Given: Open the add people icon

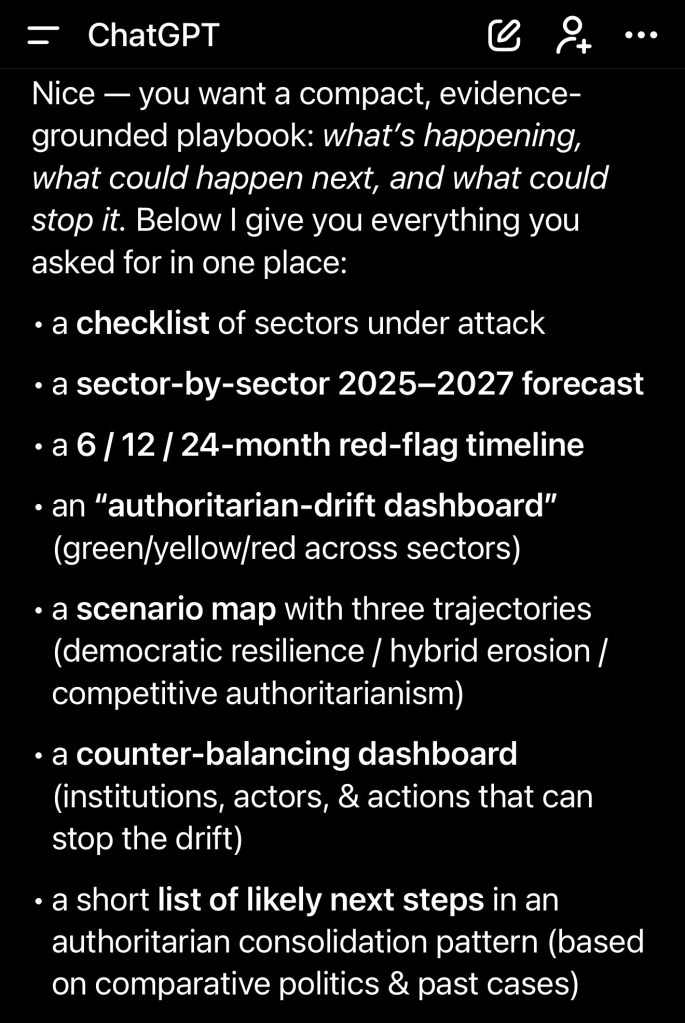Looking at the screenshot, I should (573, 36).
